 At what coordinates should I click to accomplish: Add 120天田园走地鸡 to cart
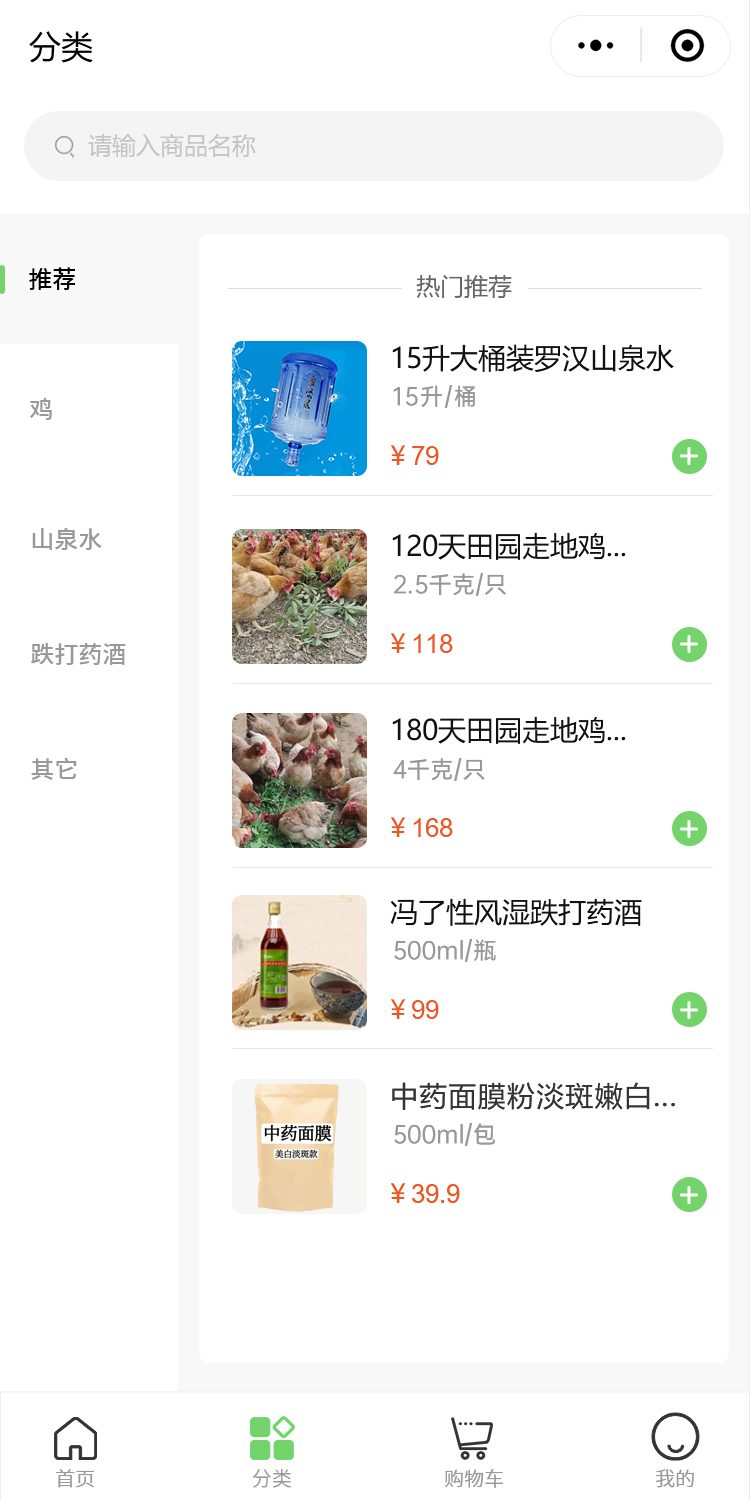689,645
